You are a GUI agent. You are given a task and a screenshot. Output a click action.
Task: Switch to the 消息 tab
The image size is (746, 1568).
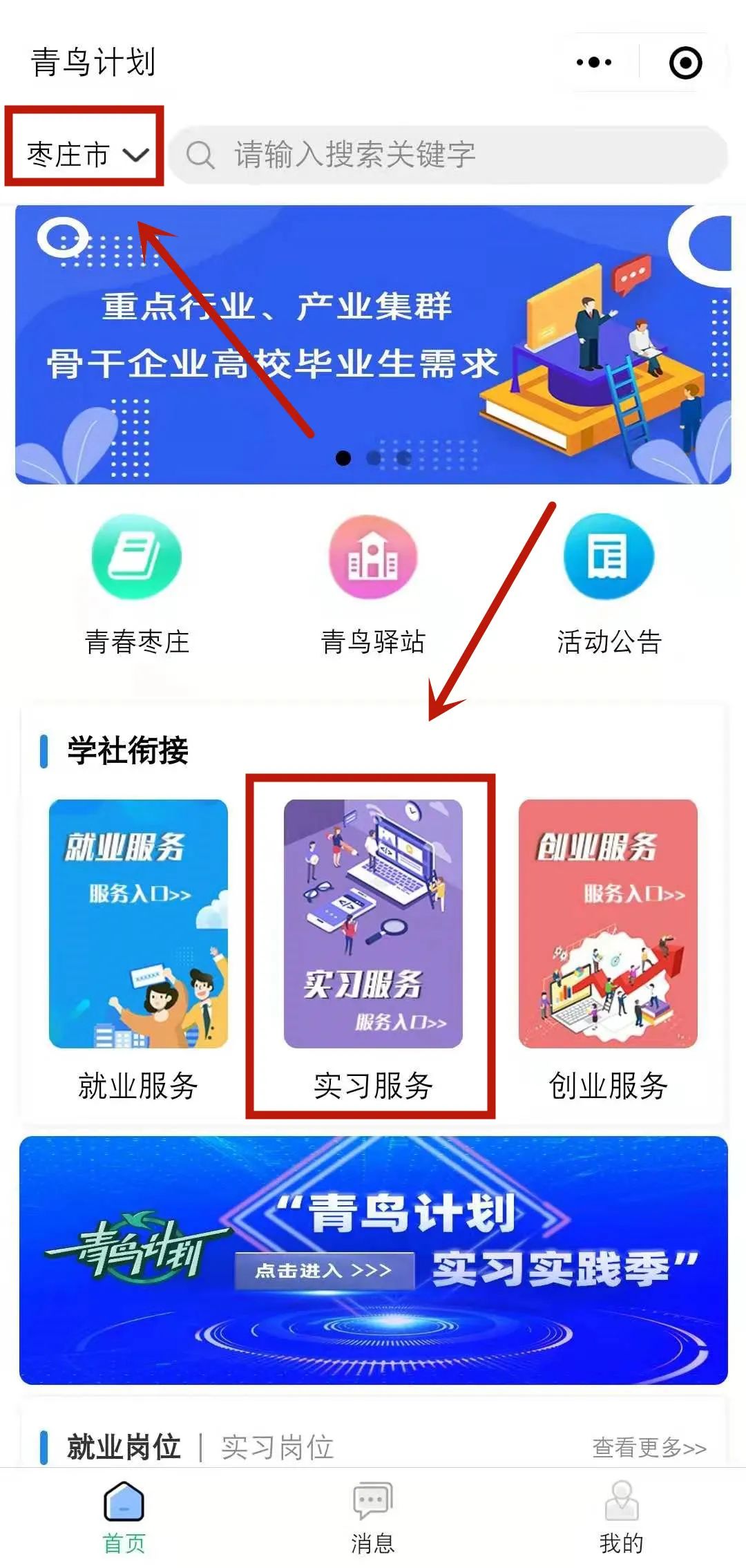tap(373, 1516)
